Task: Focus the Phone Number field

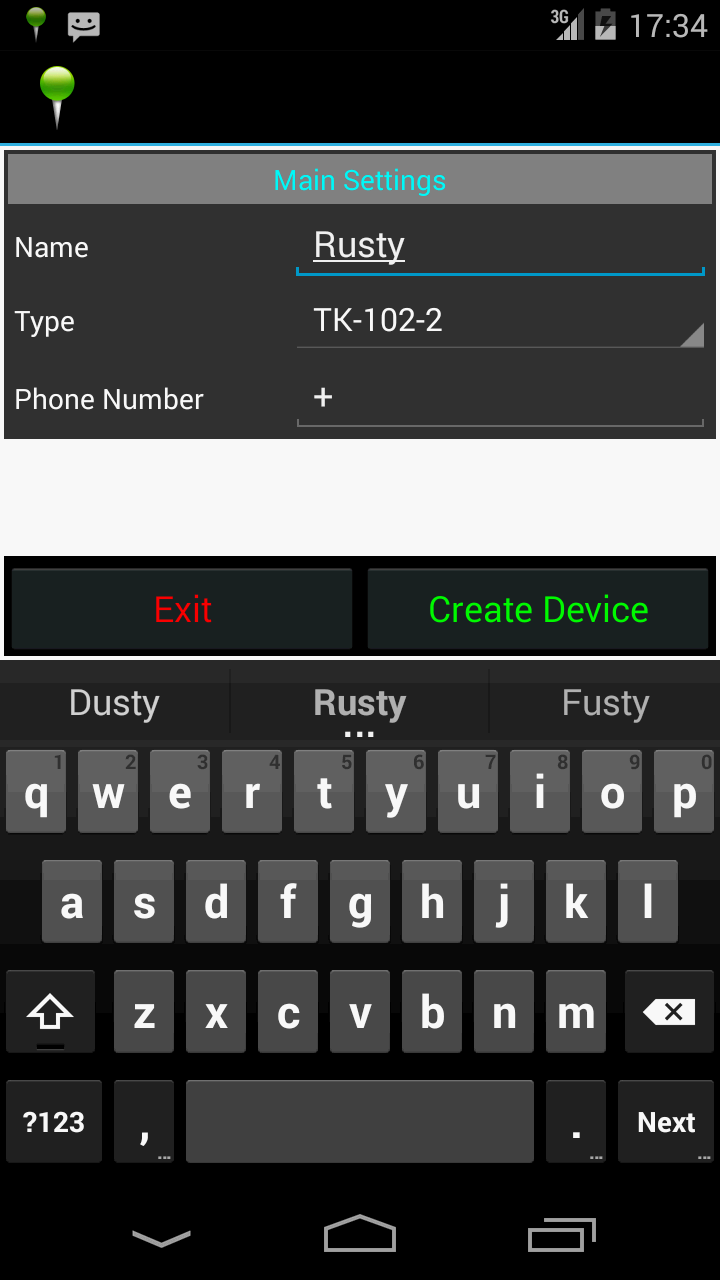Action: 500,399
